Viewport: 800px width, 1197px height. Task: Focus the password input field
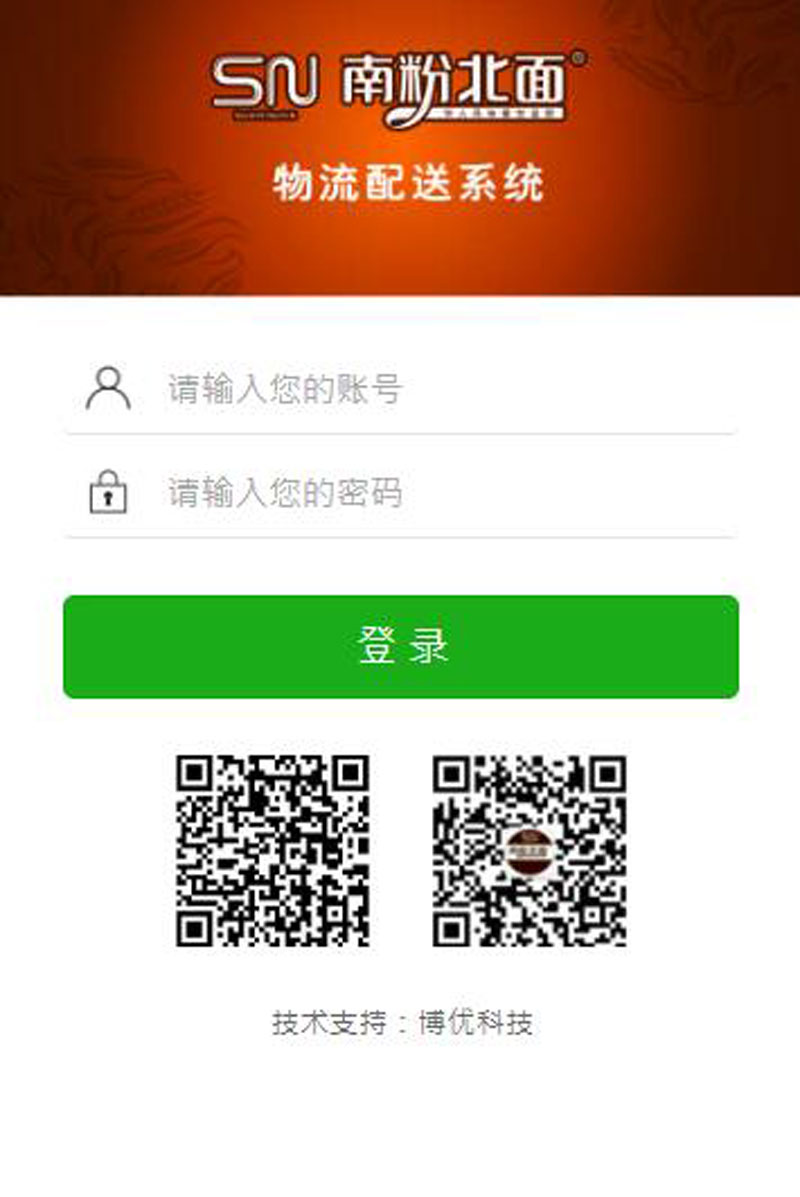click(x=440, y=493)
